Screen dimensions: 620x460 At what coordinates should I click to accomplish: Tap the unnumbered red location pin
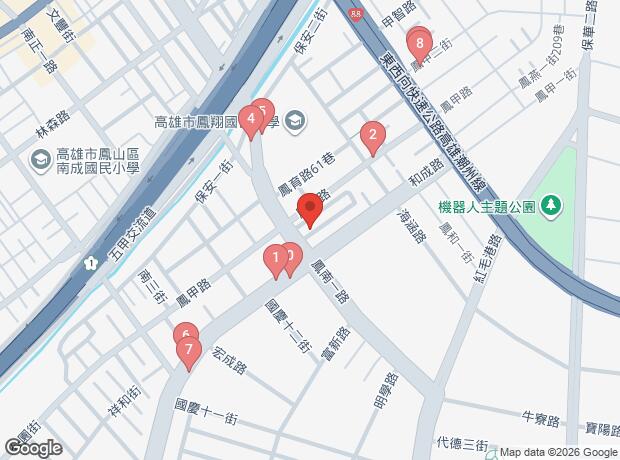pyautogui.click(x=309, y=211)
